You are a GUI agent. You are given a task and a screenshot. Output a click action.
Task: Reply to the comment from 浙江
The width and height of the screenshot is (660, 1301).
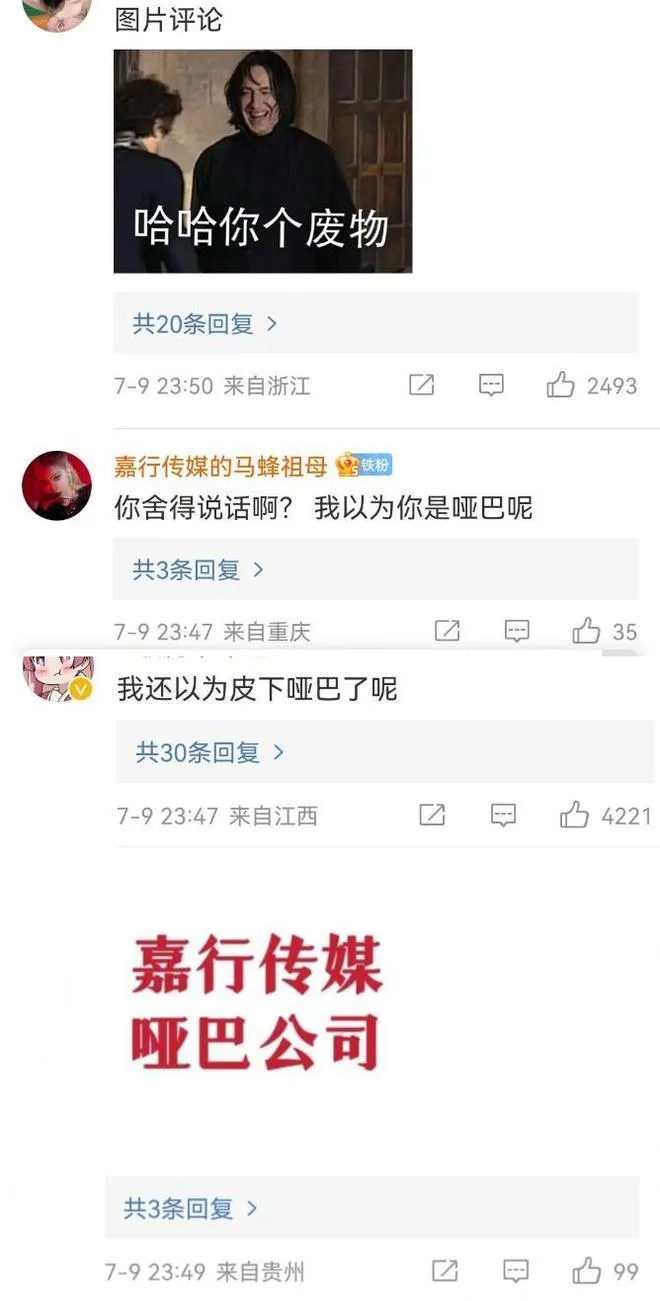tap(491, 386)
